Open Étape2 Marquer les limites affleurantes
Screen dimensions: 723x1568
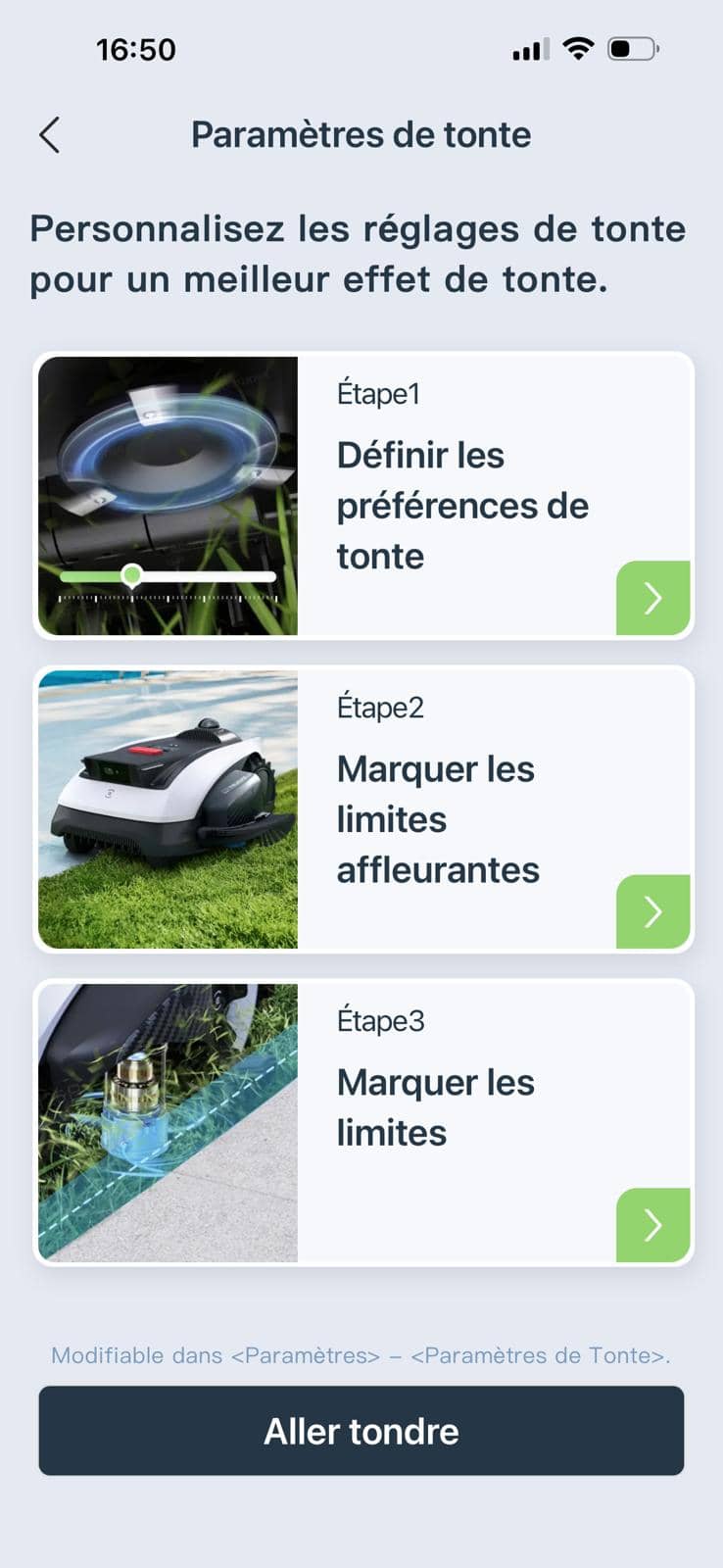pos(652,911)
